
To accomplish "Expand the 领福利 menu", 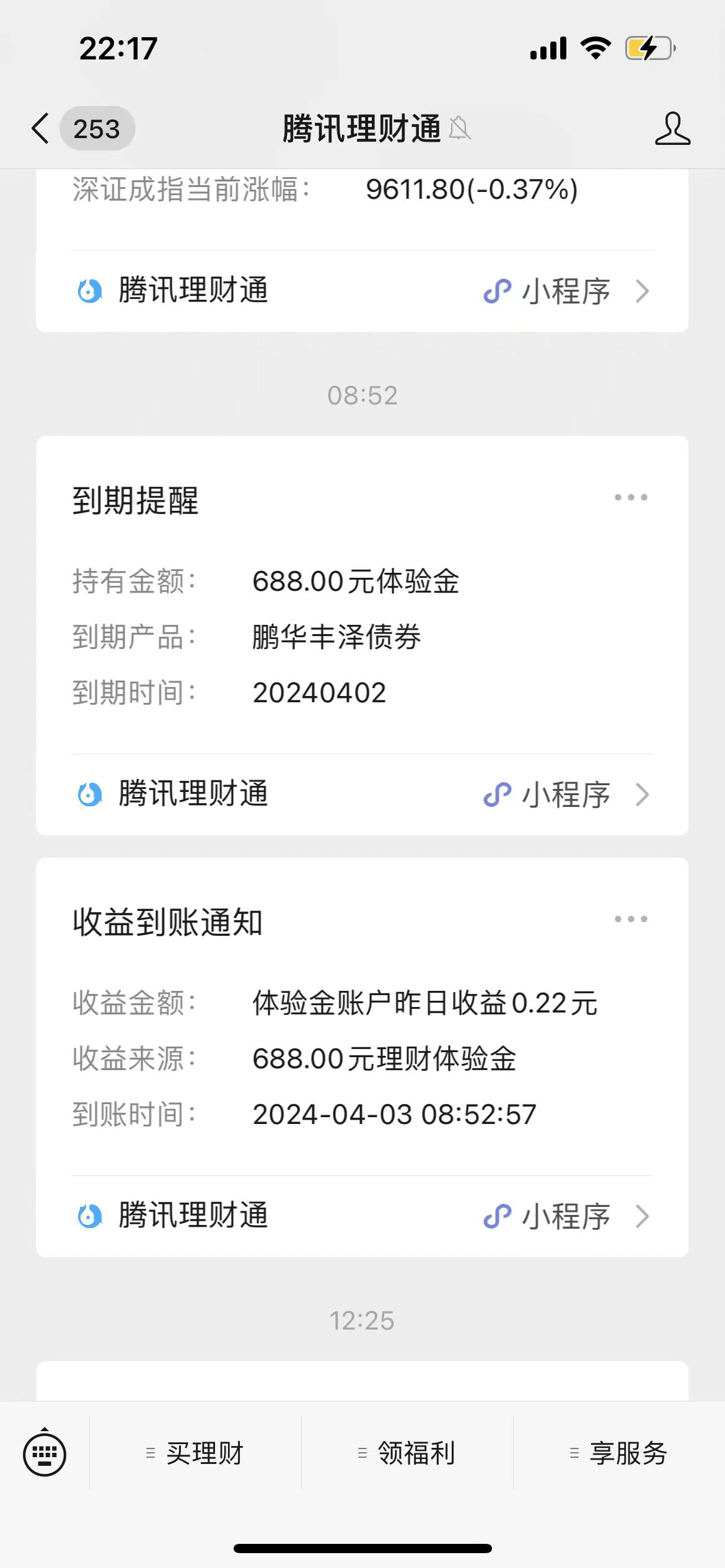I will (407, 1453).
